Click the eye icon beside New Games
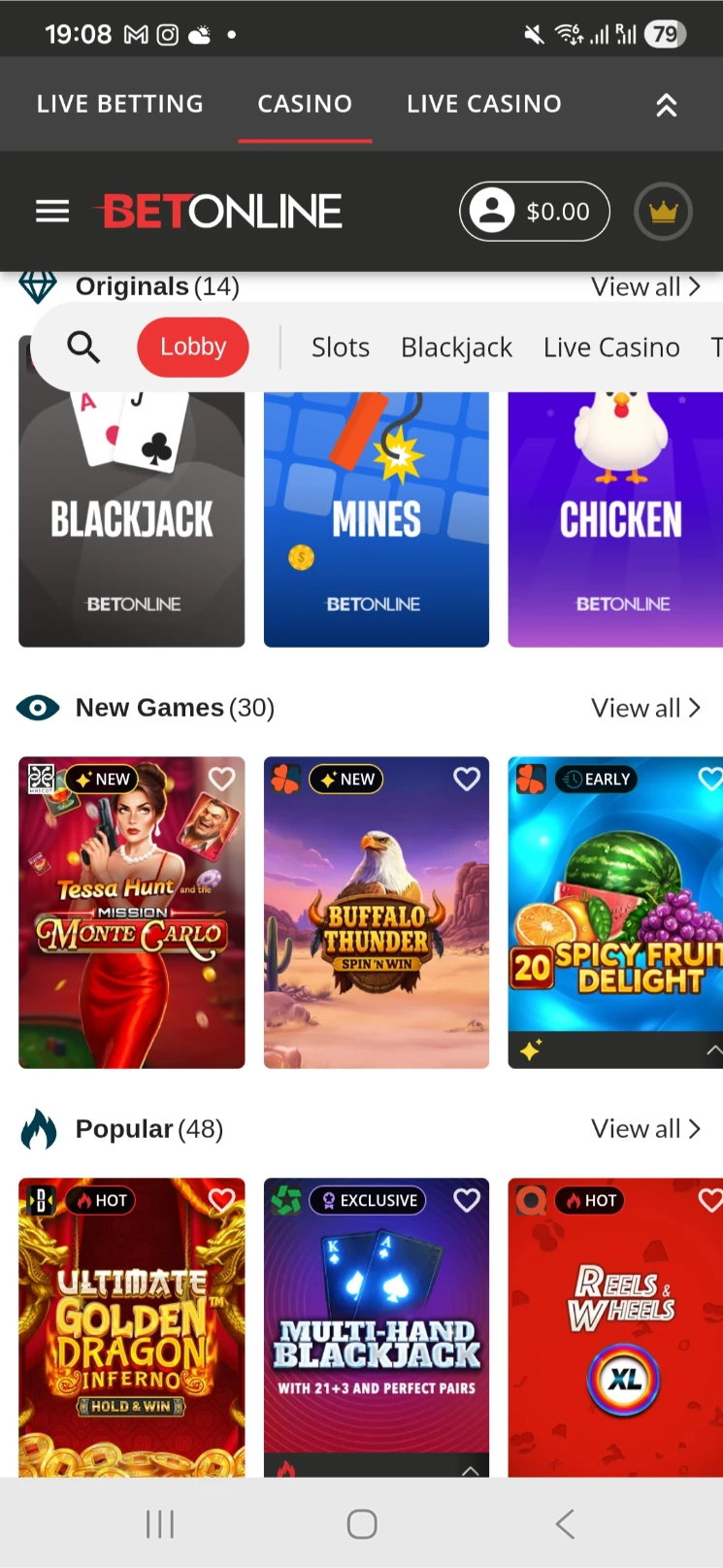This screenshot has height=1568, width=723. 38,708
